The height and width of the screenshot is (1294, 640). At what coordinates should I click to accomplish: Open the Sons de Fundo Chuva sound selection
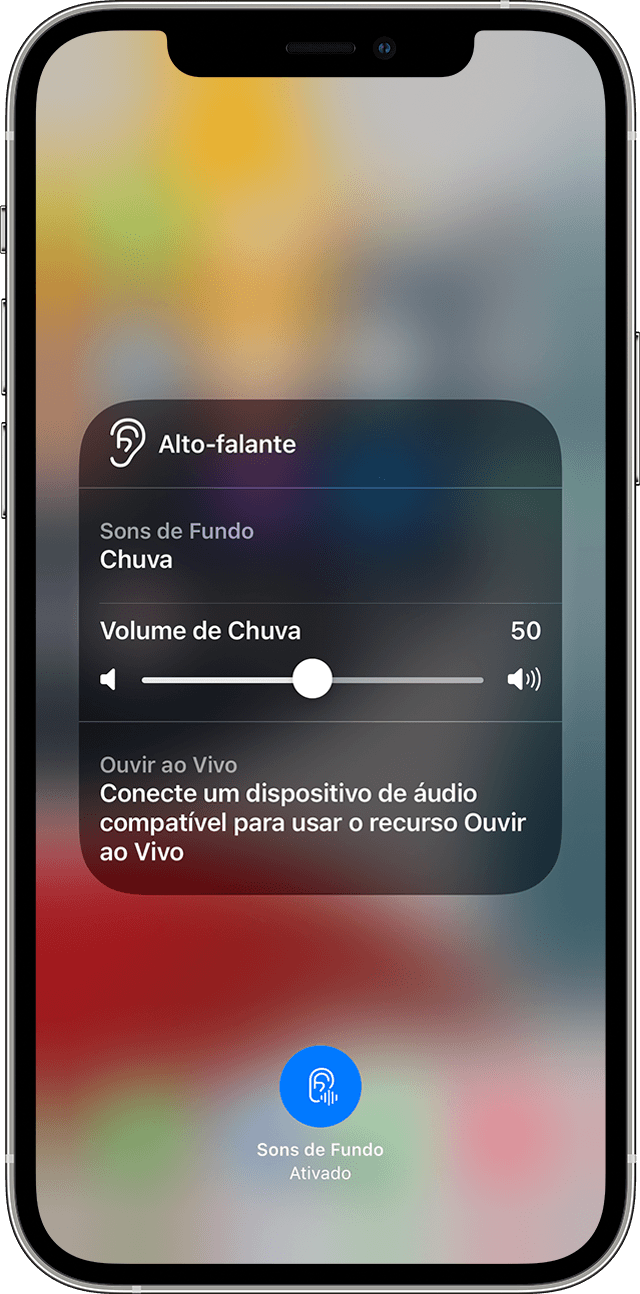coord(318,546)
